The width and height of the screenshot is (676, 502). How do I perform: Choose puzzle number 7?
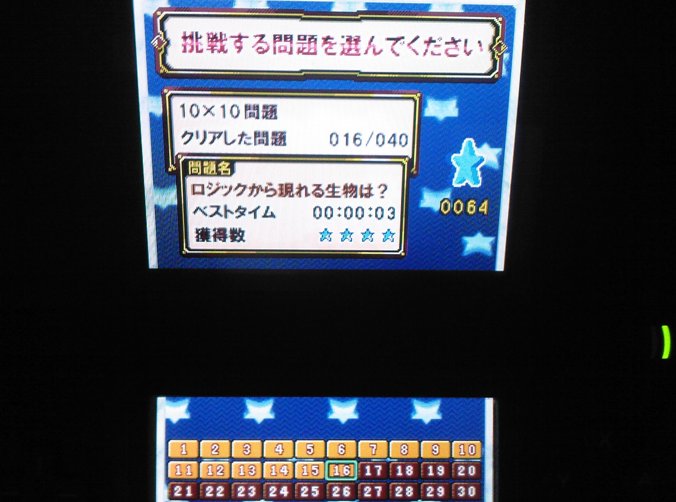373,450
